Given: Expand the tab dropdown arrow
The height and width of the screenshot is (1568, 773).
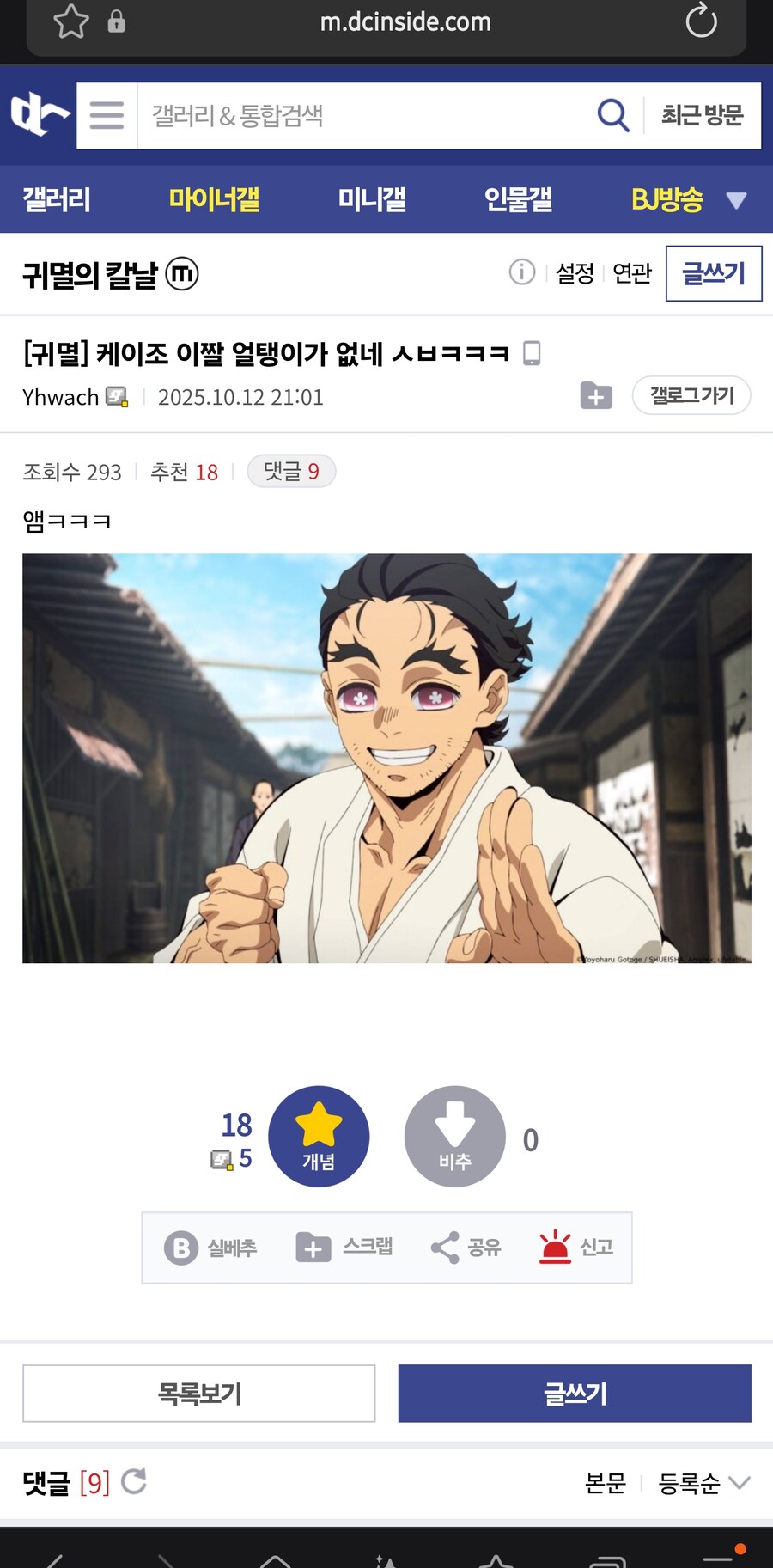Looking at the screenshot, I should click(x=736, y=200).
